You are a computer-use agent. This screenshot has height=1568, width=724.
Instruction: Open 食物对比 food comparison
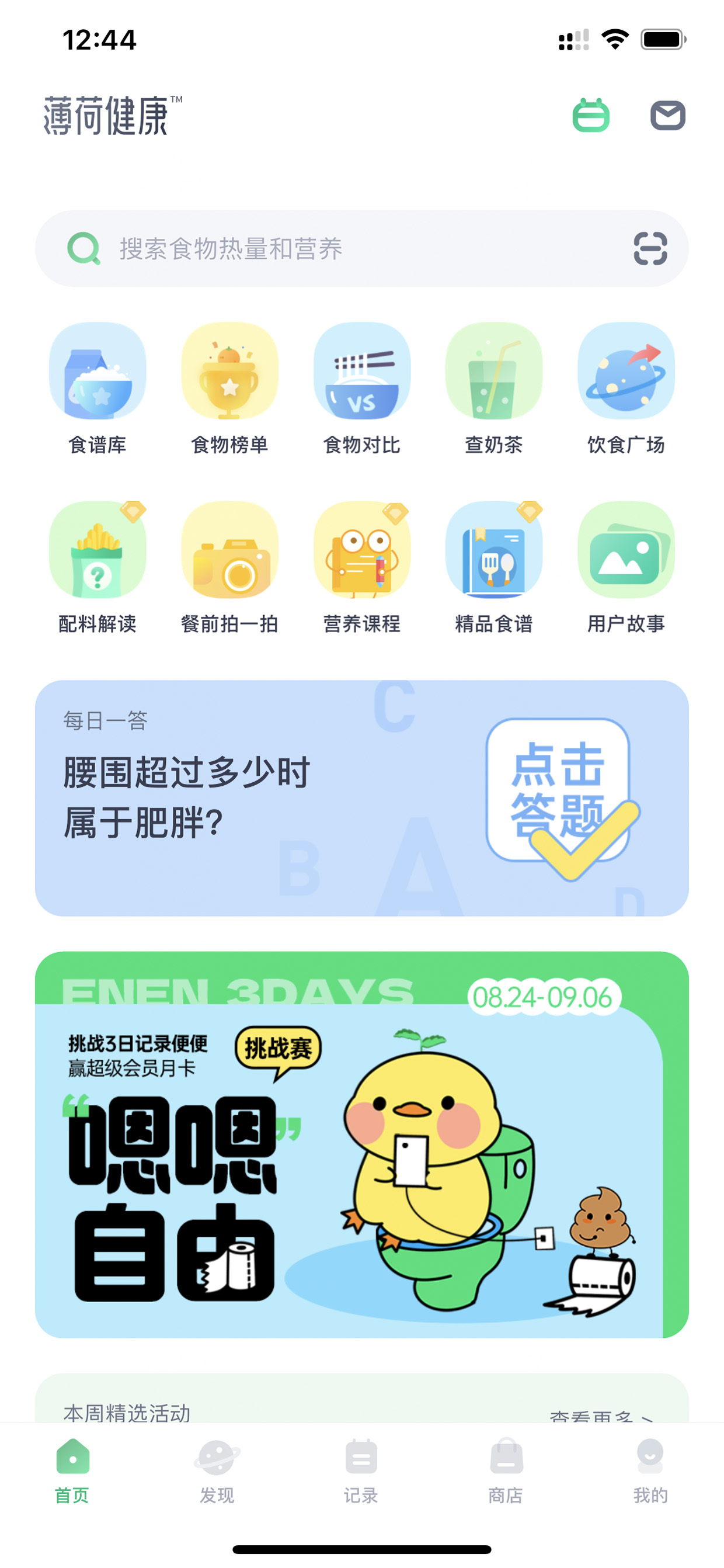(x=362, y=388)
